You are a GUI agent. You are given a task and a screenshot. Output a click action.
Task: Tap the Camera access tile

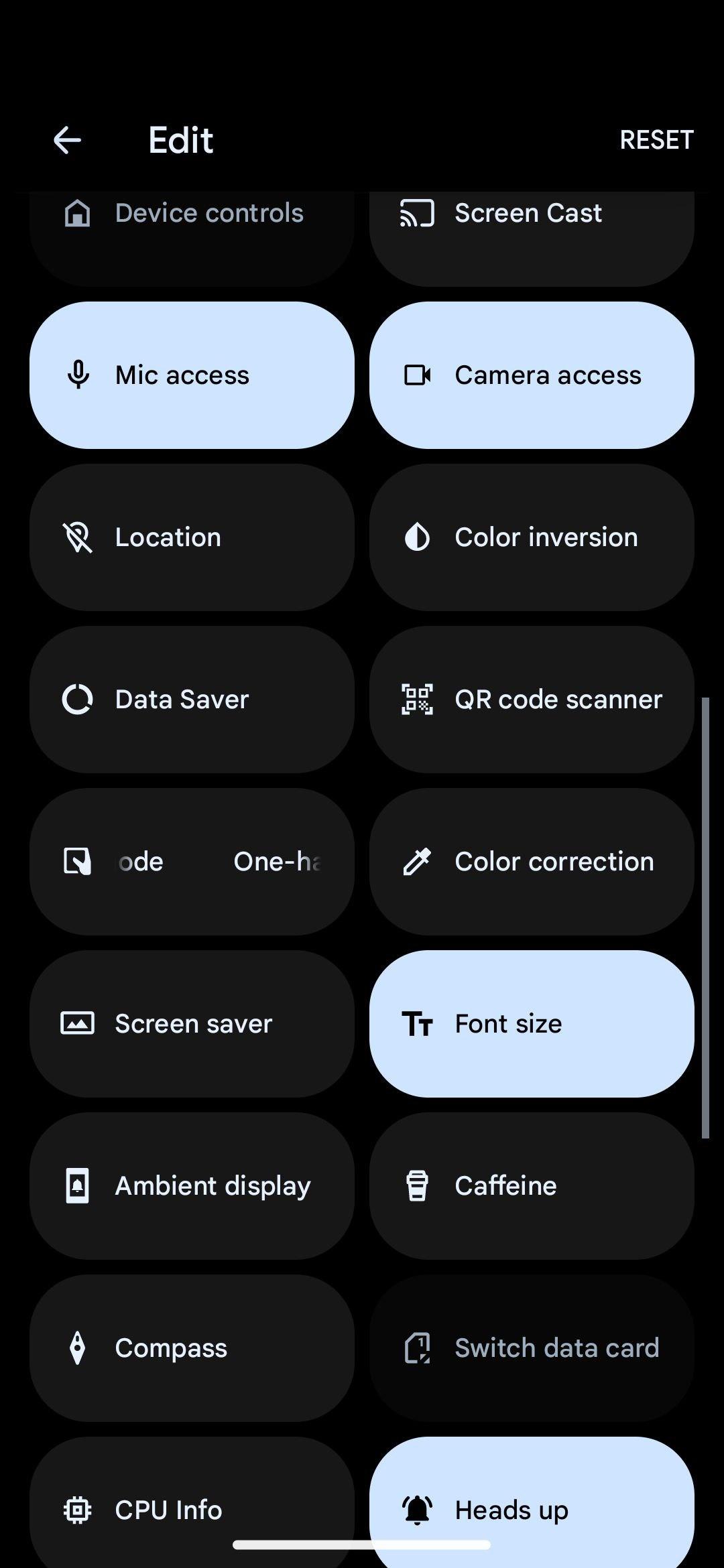pos(531,375)
